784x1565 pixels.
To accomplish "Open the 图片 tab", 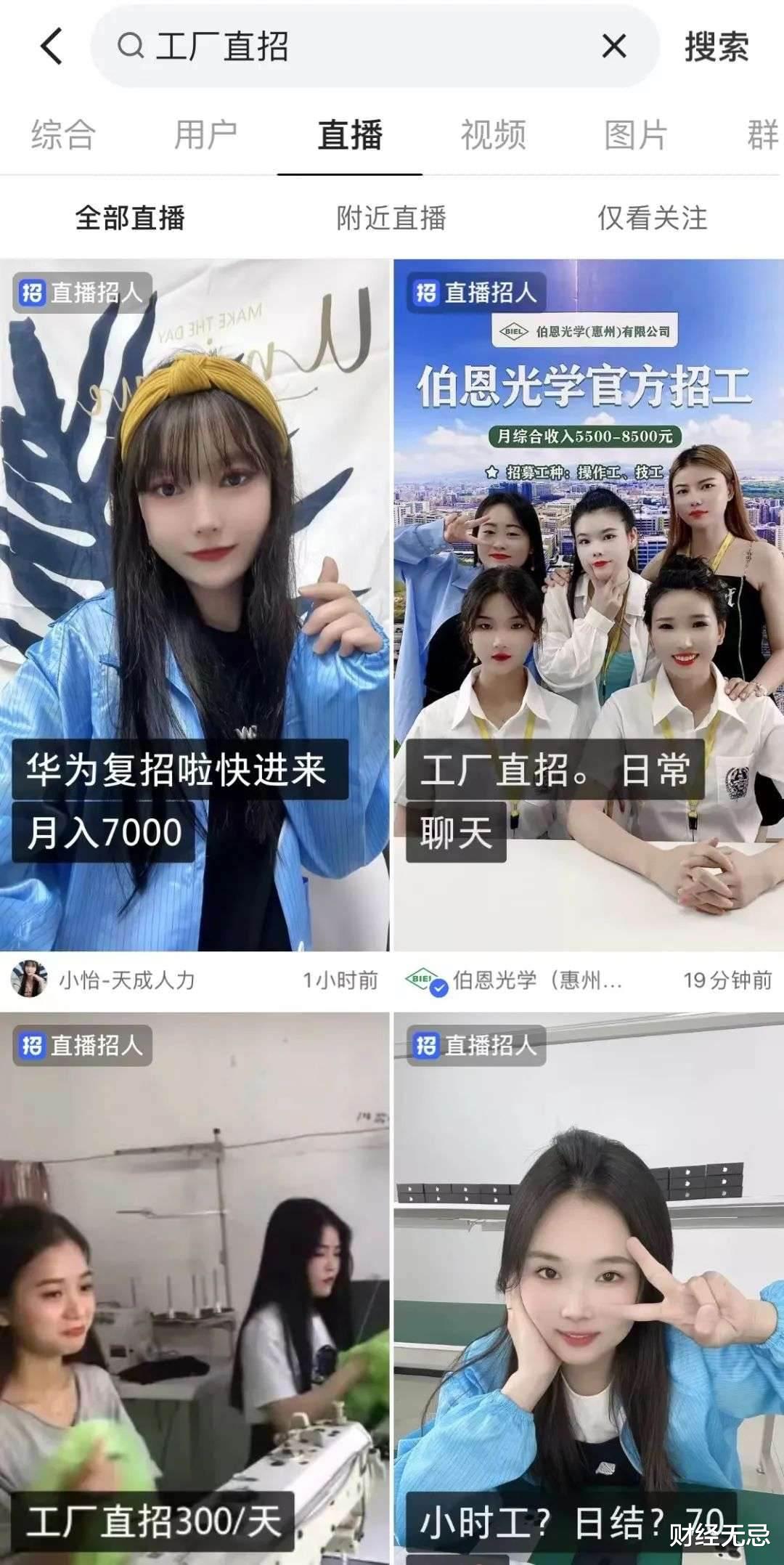I will pyautogui.click(x=635, y=133).
